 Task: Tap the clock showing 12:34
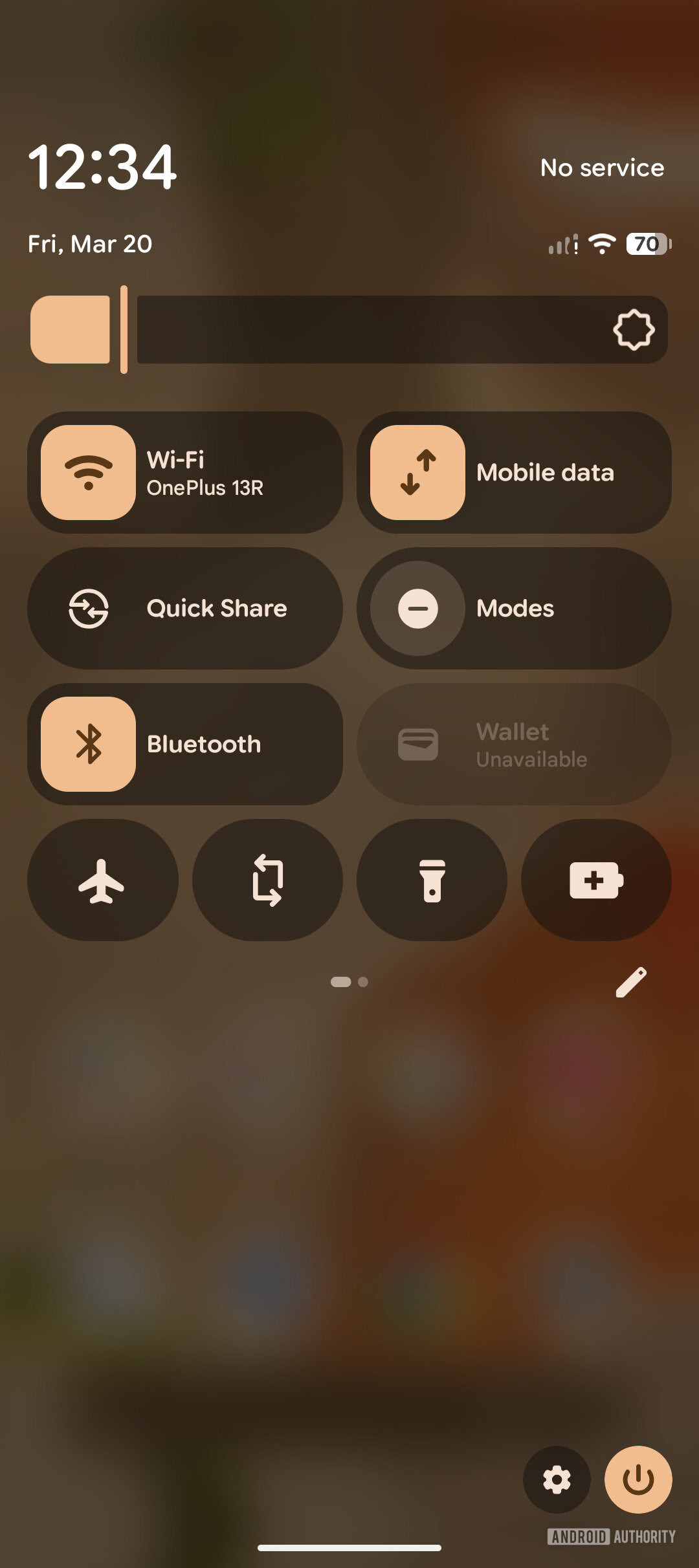(x=103, y=167)
